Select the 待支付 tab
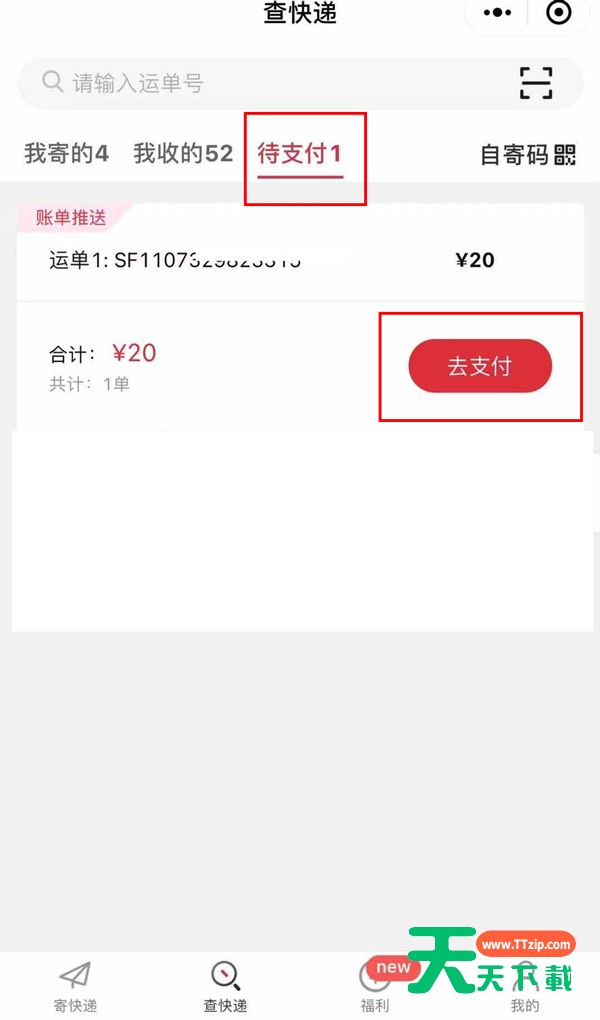600x1020 pixels. point(300,155)
